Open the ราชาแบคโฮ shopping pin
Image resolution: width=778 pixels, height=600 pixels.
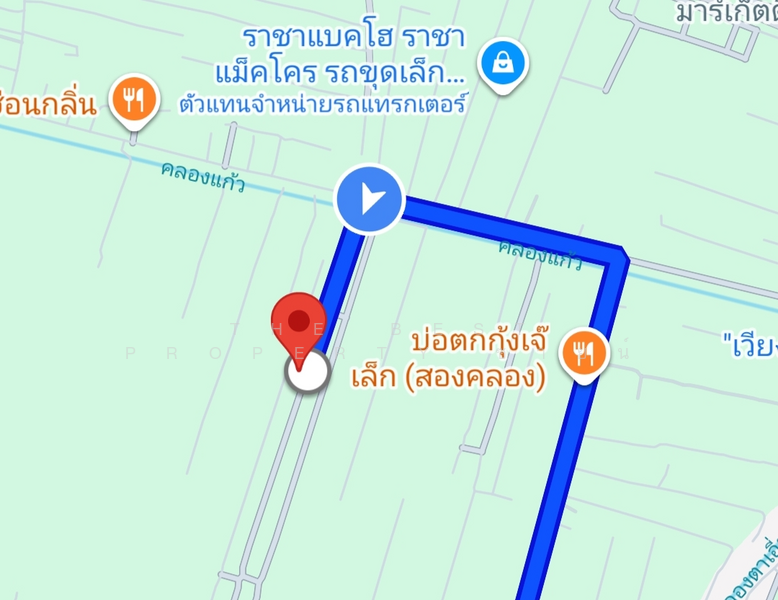[503, 65]
